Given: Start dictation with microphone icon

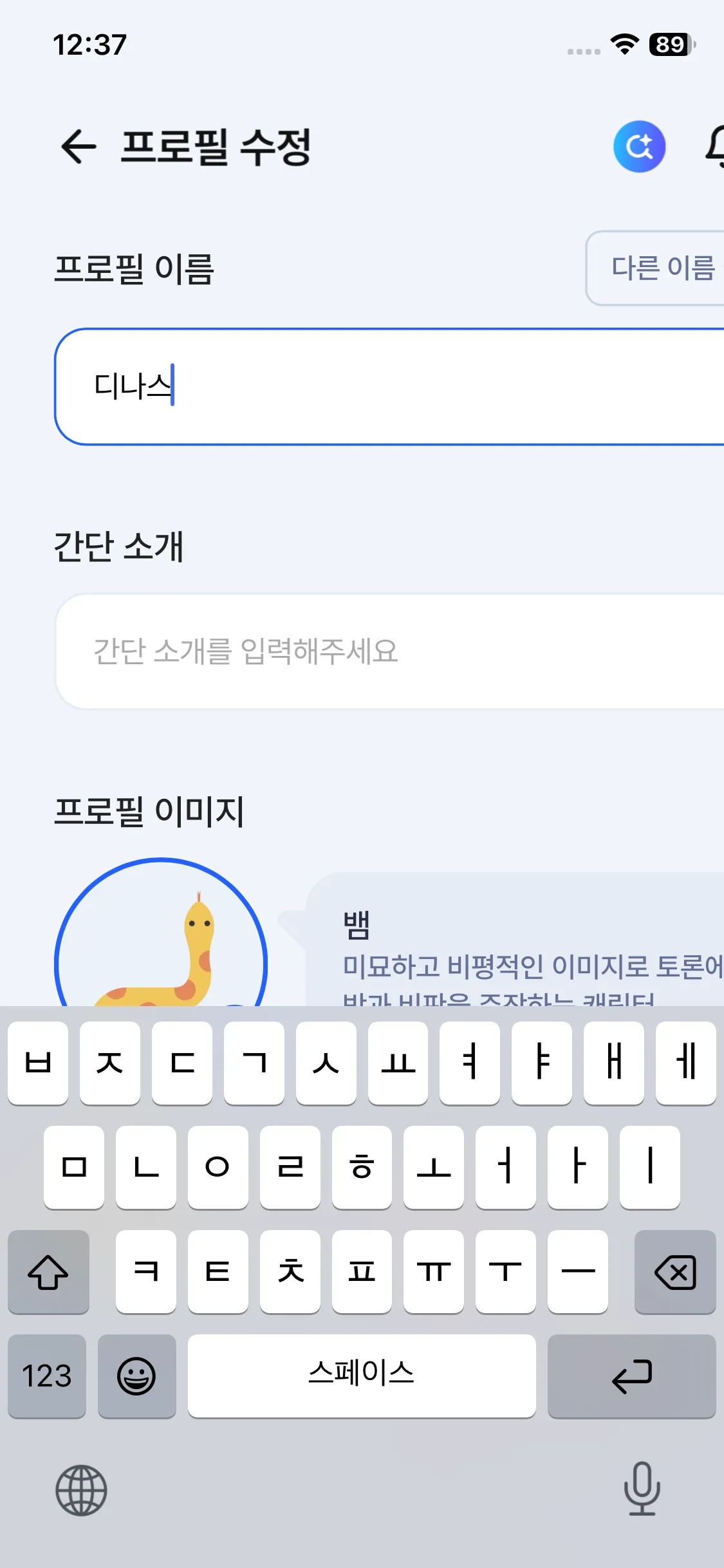Looking at the screenshot, I should 642,1489.
